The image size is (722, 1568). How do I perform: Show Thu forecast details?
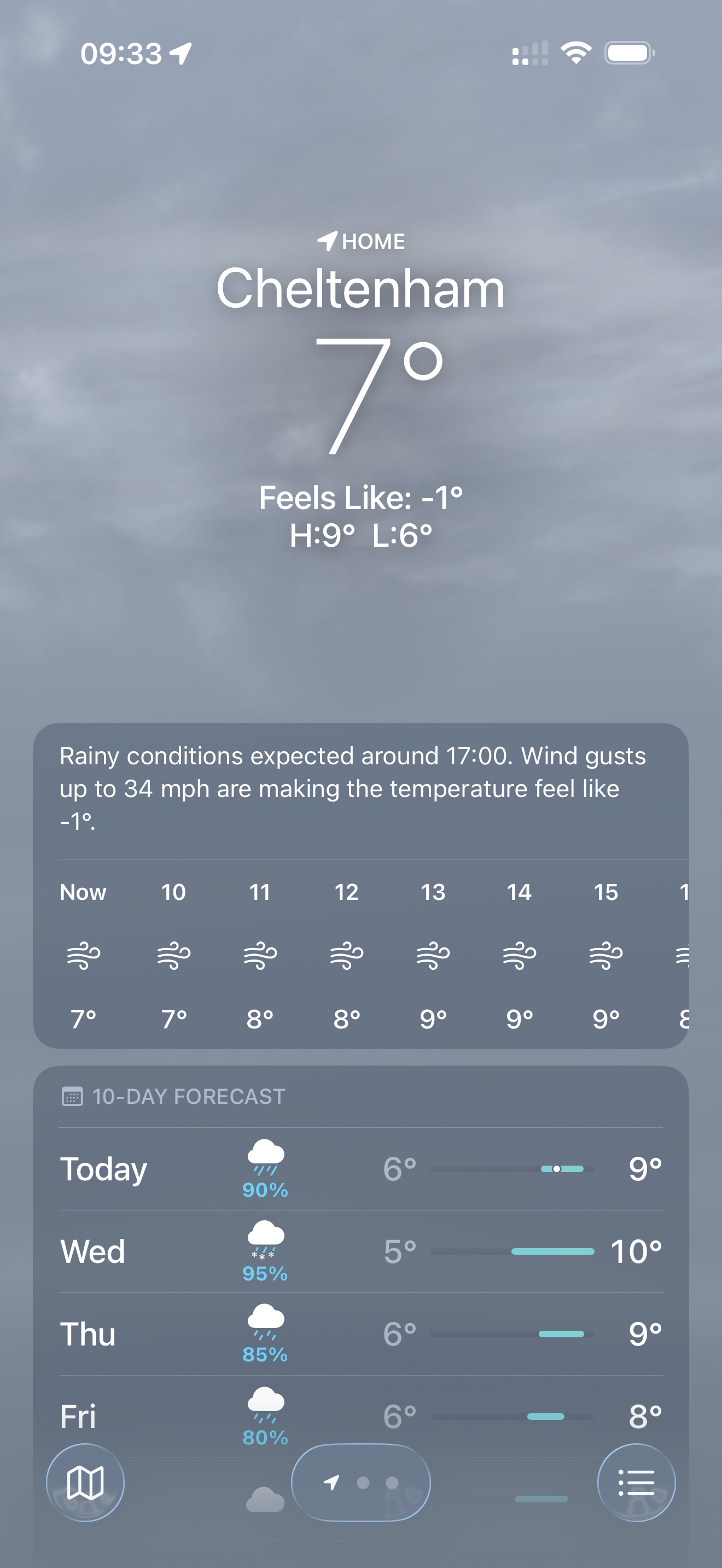click(x=360, y=1333)
